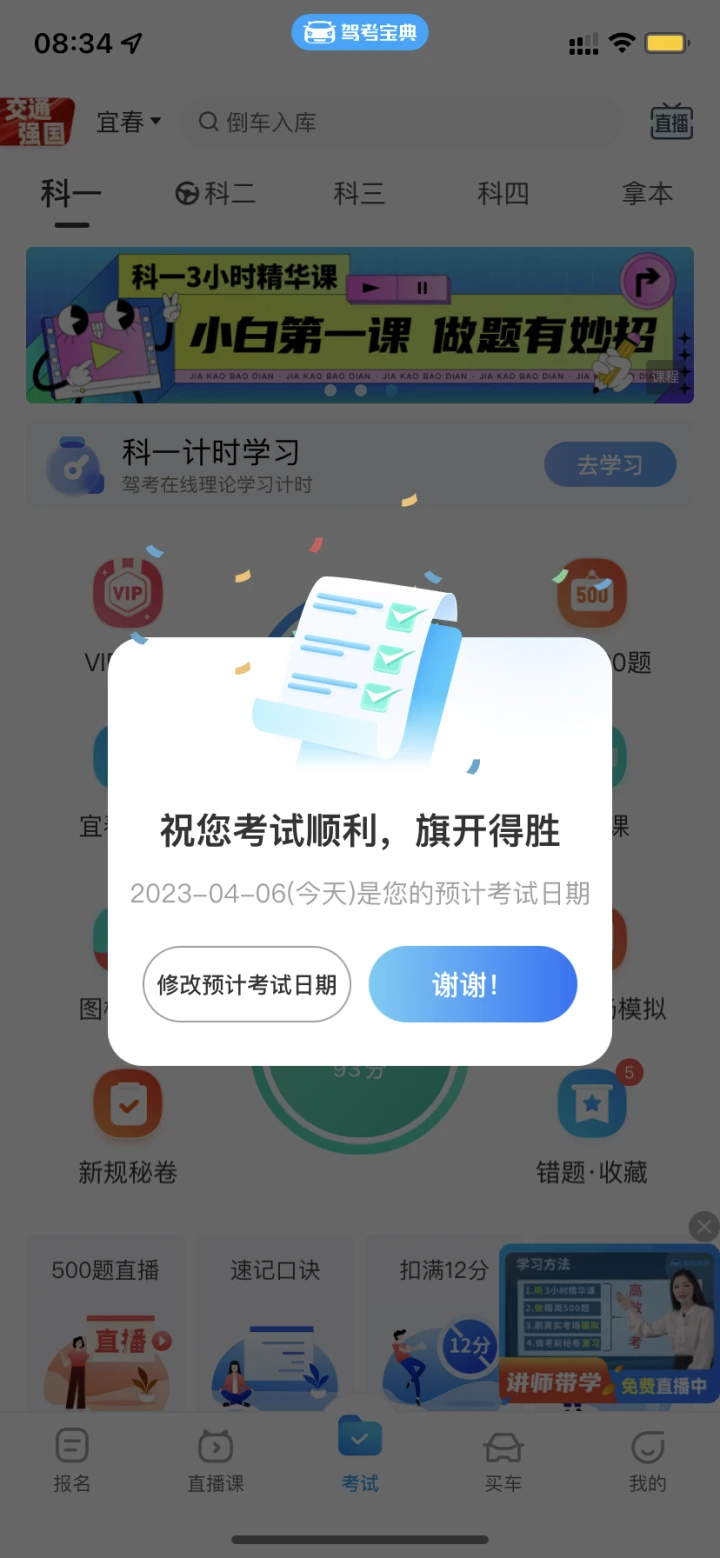
Task: Close the floating 讲师带学 live video
Action: click(x=704, y=1226)
